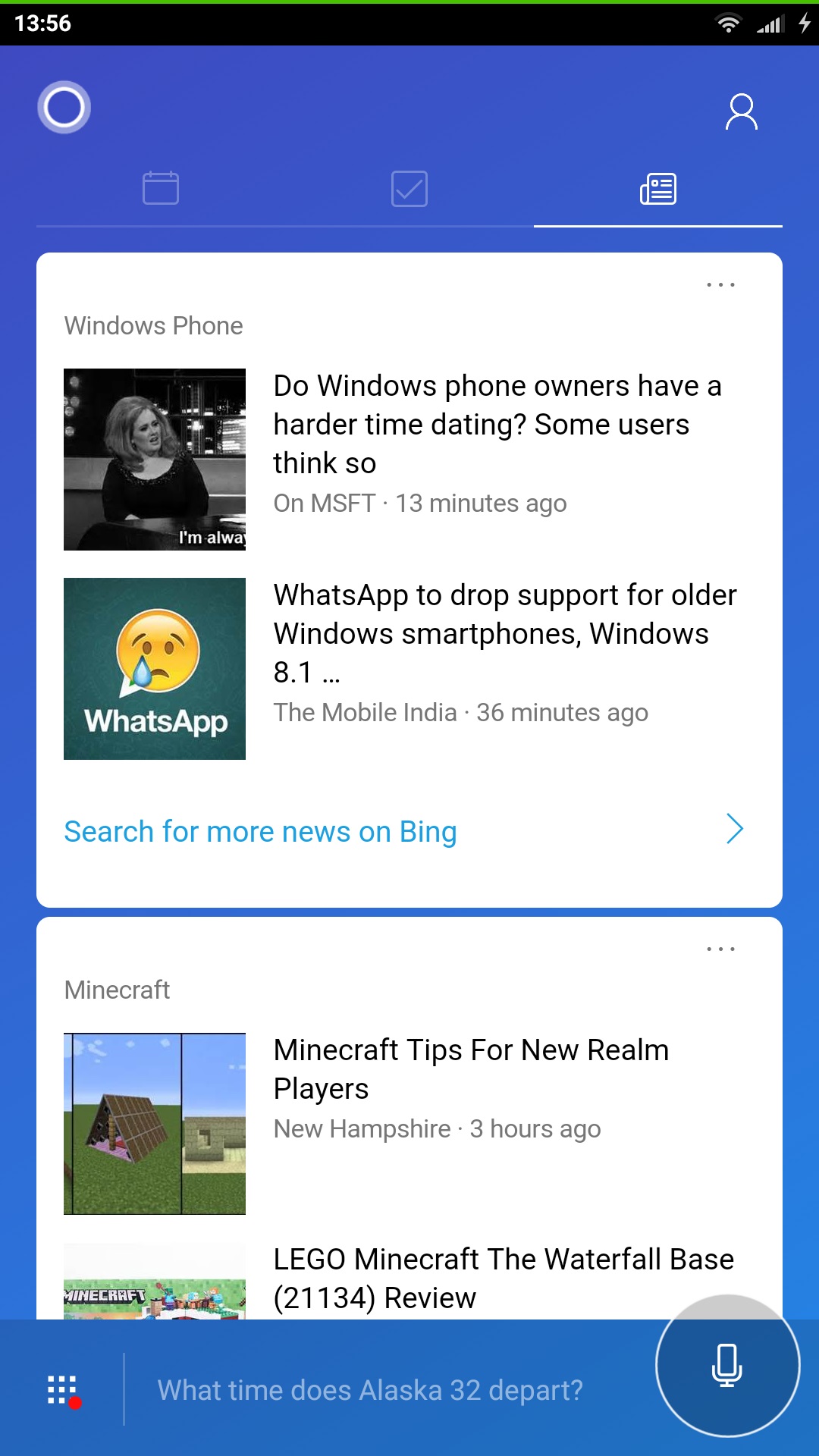Open the profile account icon
The height and width of the screenshot is (1456, 819).
pos(741,111)
